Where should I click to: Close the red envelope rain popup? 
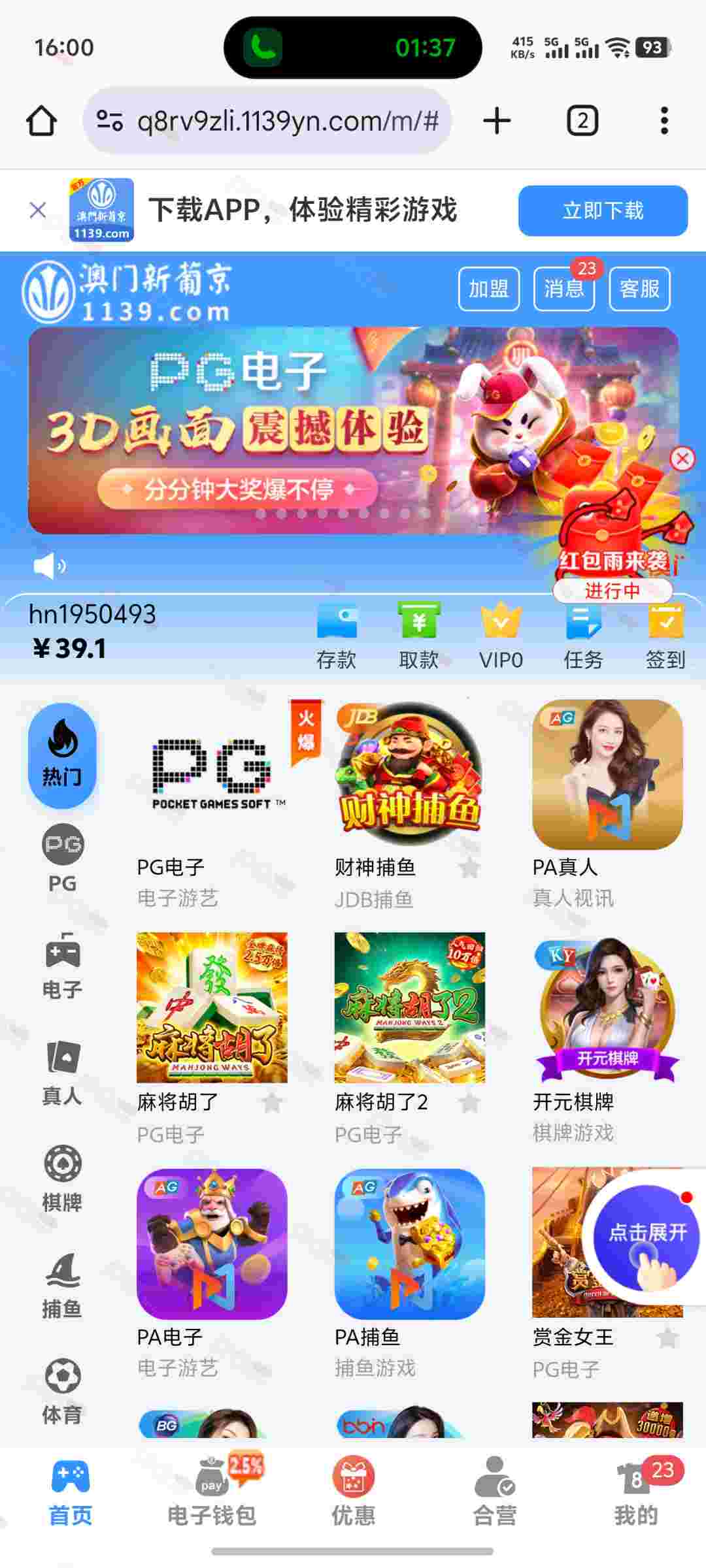coord(682,459)
